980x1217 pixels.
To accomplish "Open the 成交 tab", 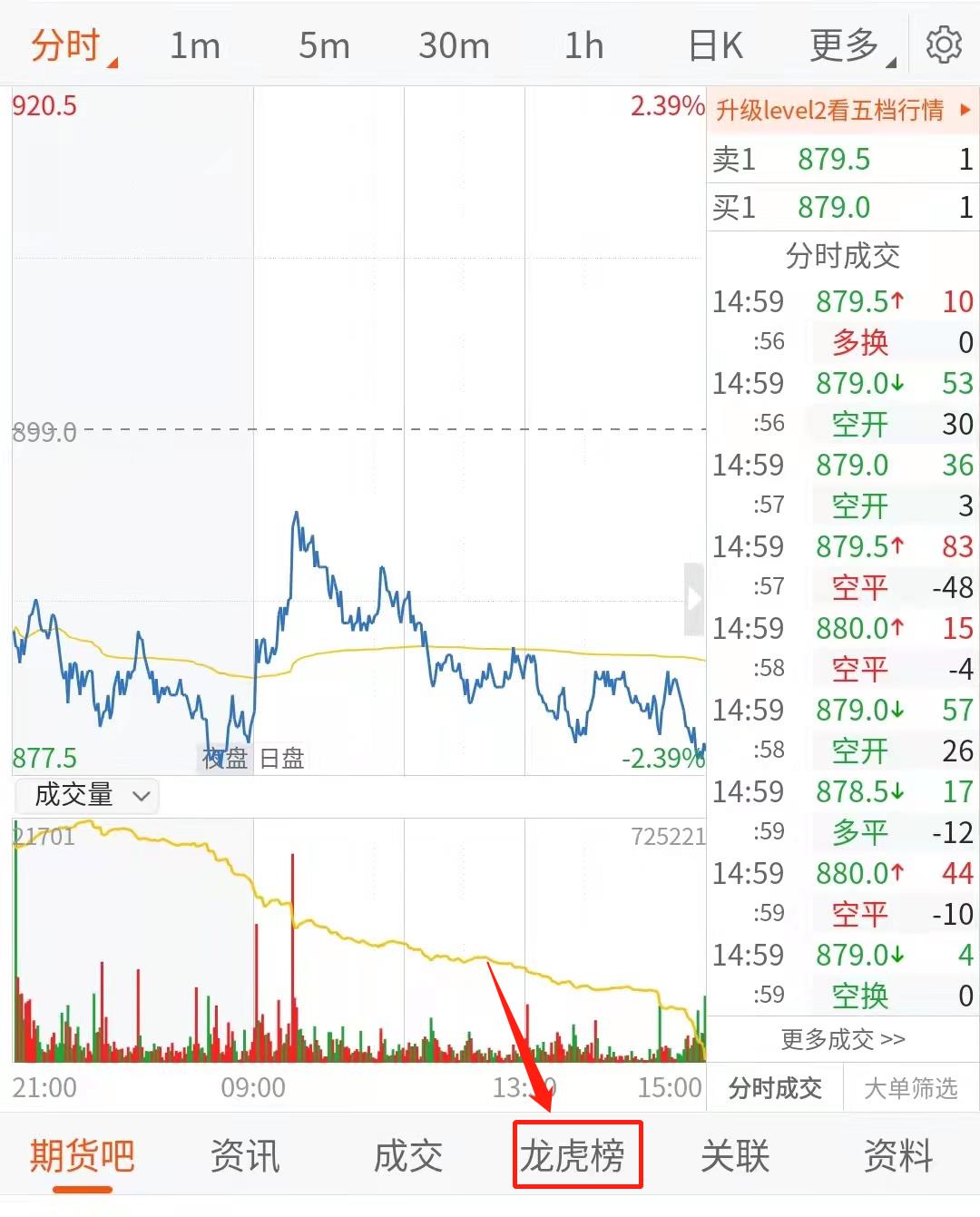I will point(408,1155).
